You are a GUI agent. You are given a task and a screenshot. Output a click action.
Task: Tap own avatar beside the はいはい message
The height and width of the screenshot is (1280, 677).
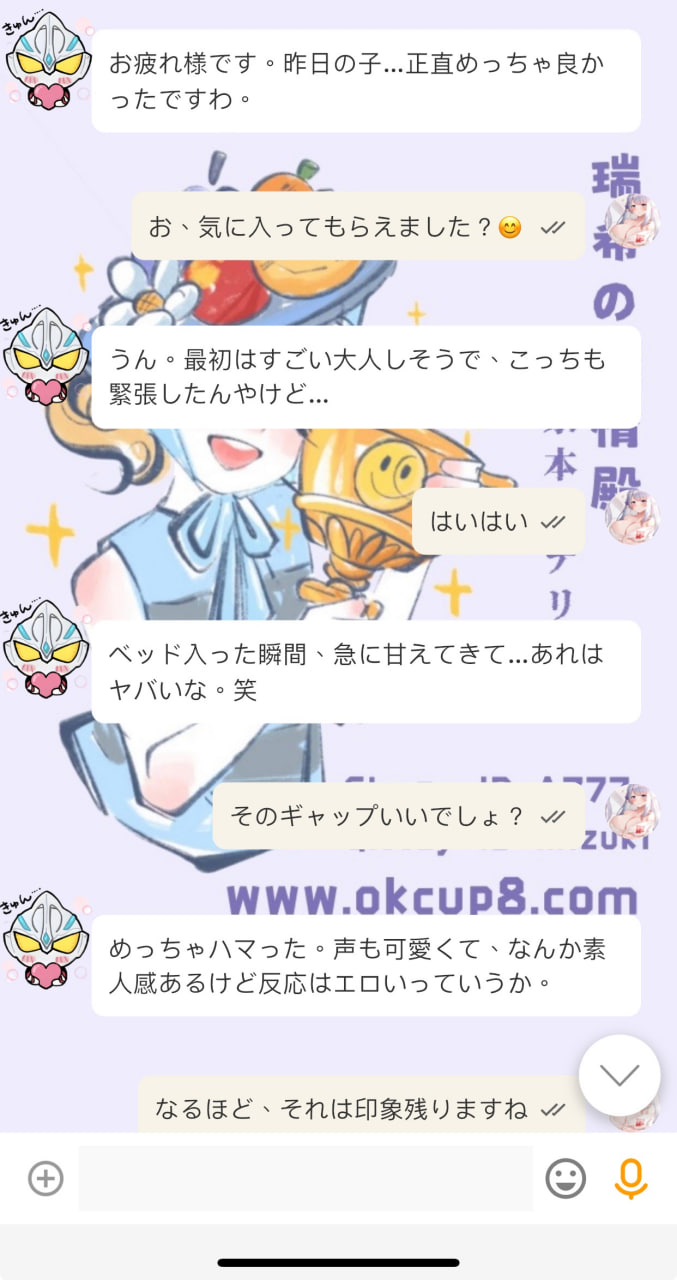pyautogui.click(x=632, y=516)
